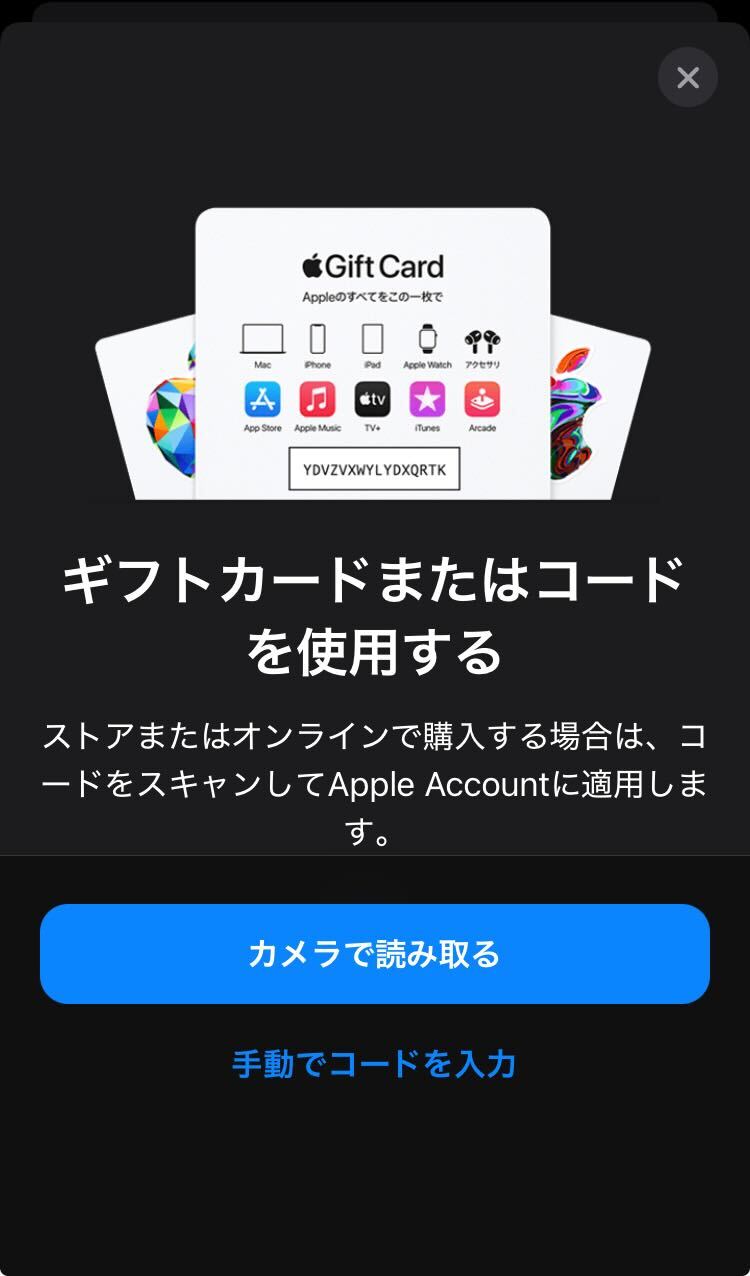Click the code YDVZVXWYLYDXQRTK
750x1276 pixels.
[x=374, y=469]
